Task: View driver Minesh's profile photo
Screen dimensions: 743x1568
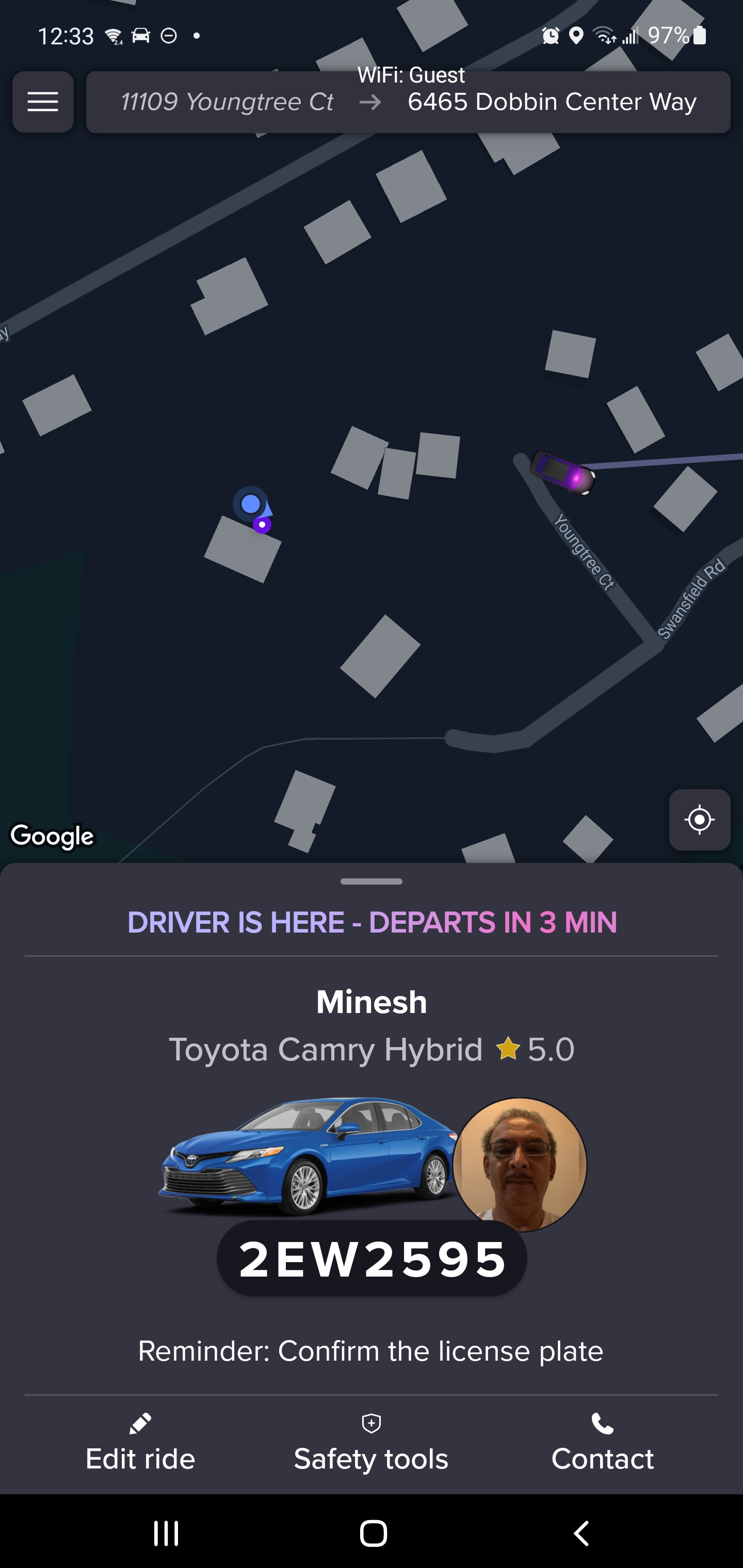Action: 520,1164
